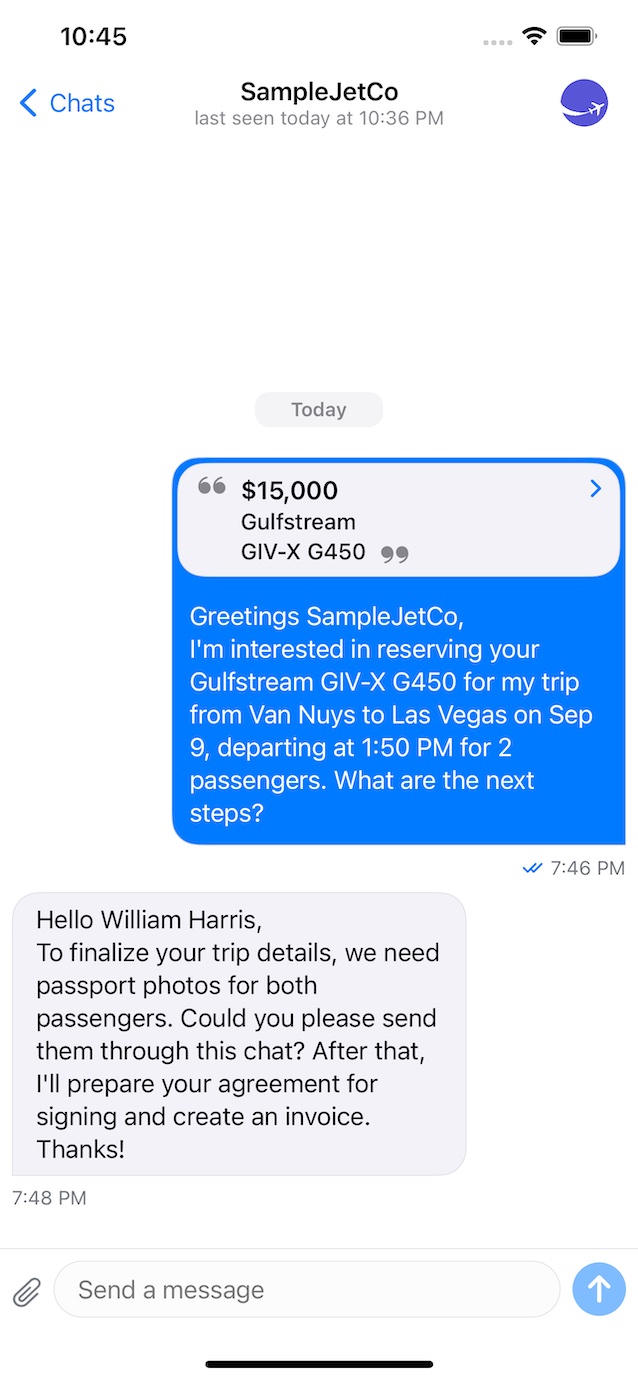Open the quoted $15,000 Gulfstream offer card
This screenshot has height=1380, width=638.
(x=398, y=520)
